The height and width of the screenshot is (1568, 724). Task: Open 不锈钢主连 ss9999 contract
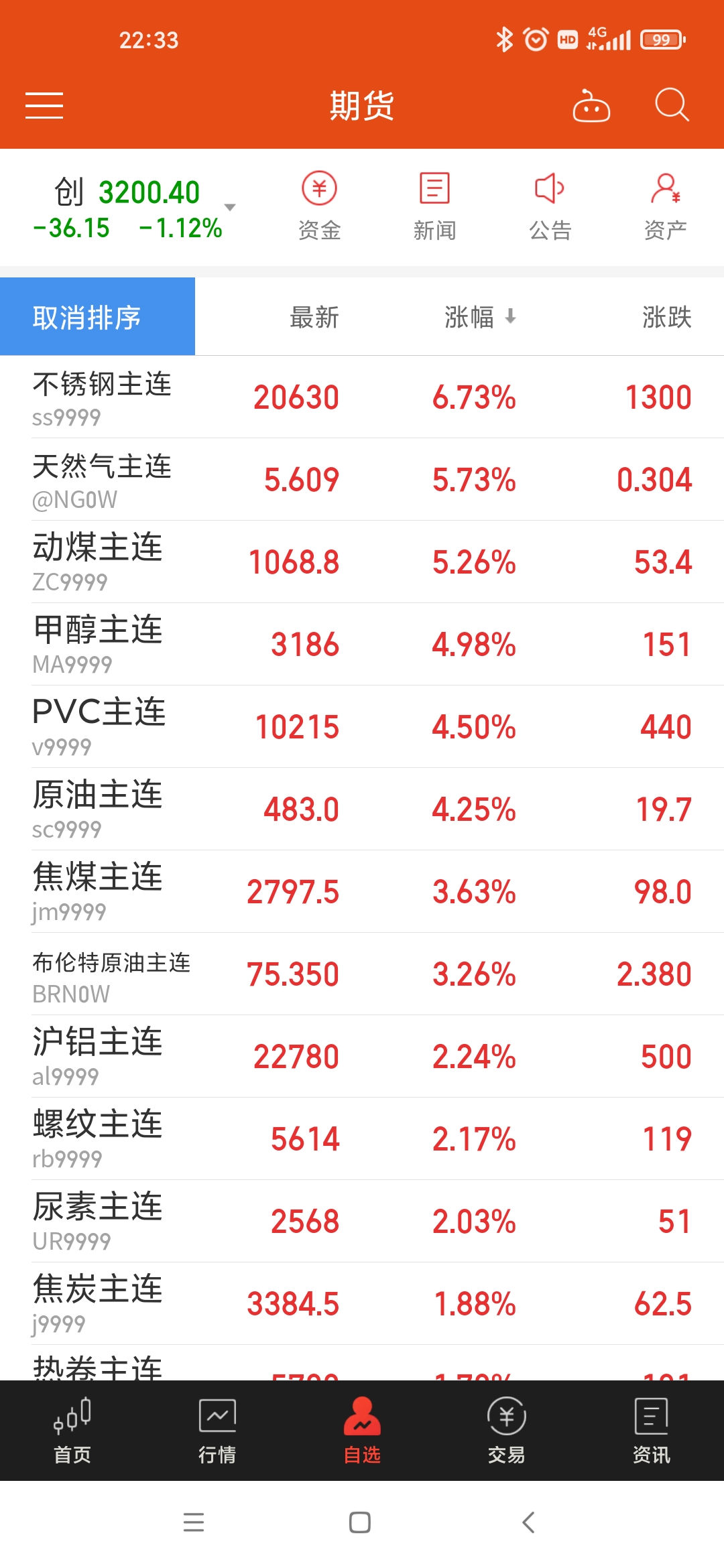tap(362, 397)
